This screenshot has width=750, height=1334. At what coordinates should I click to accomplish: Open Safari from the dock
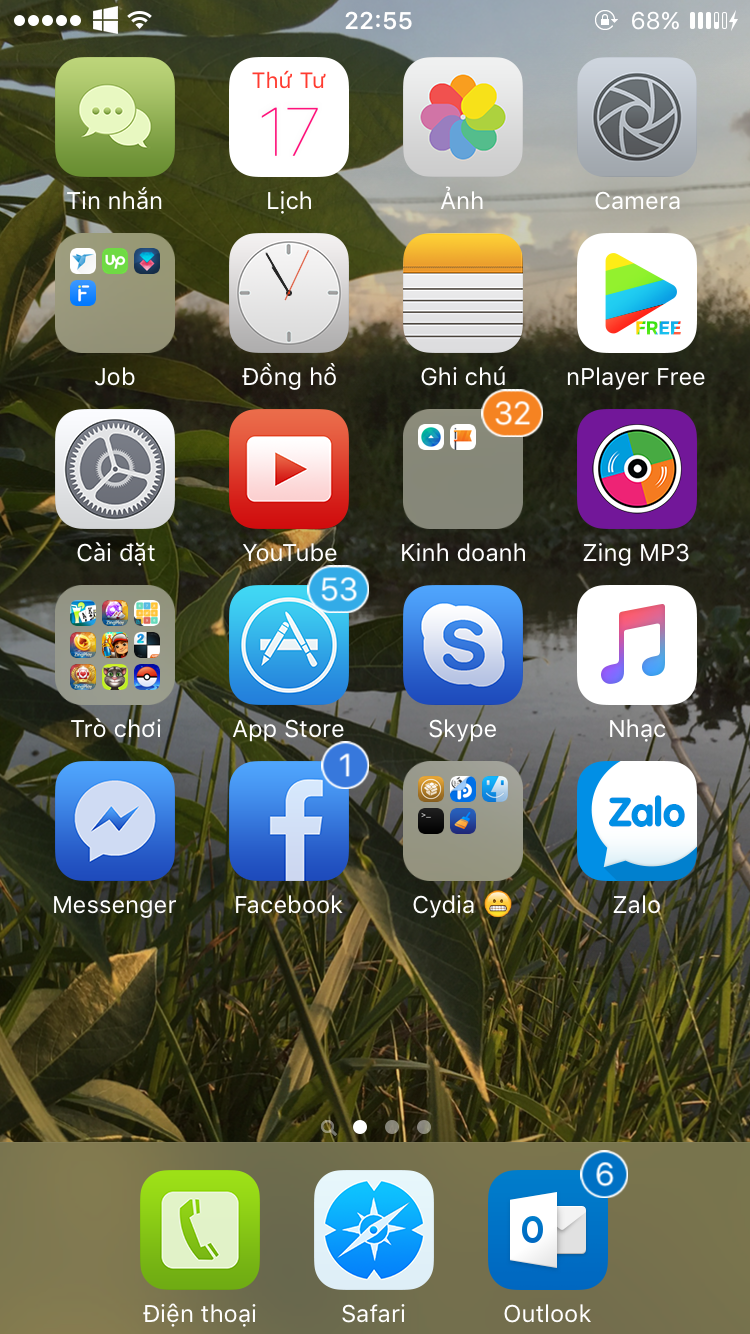[374, 1230]
